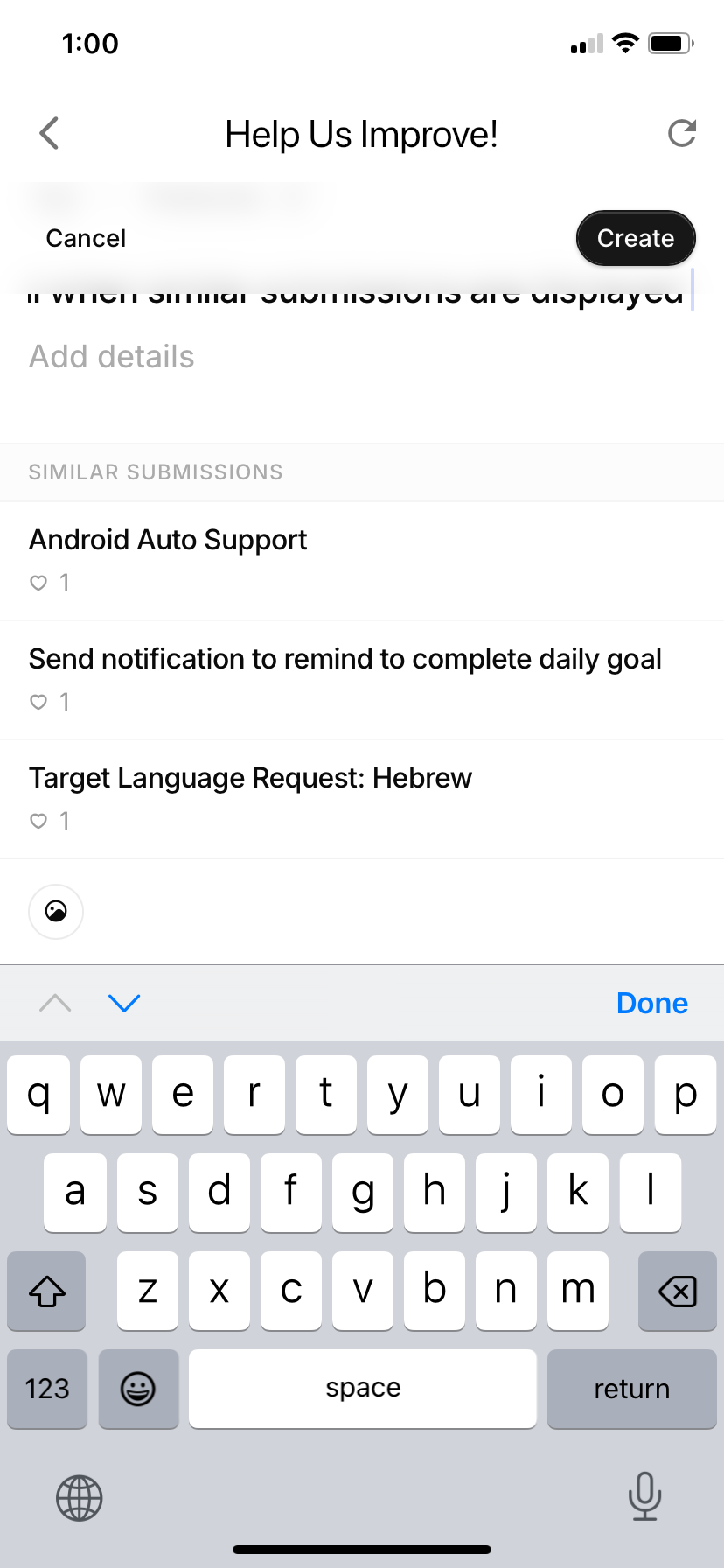
Task: Go back from Help Us Improve
Action: click(x=50, y=134)
